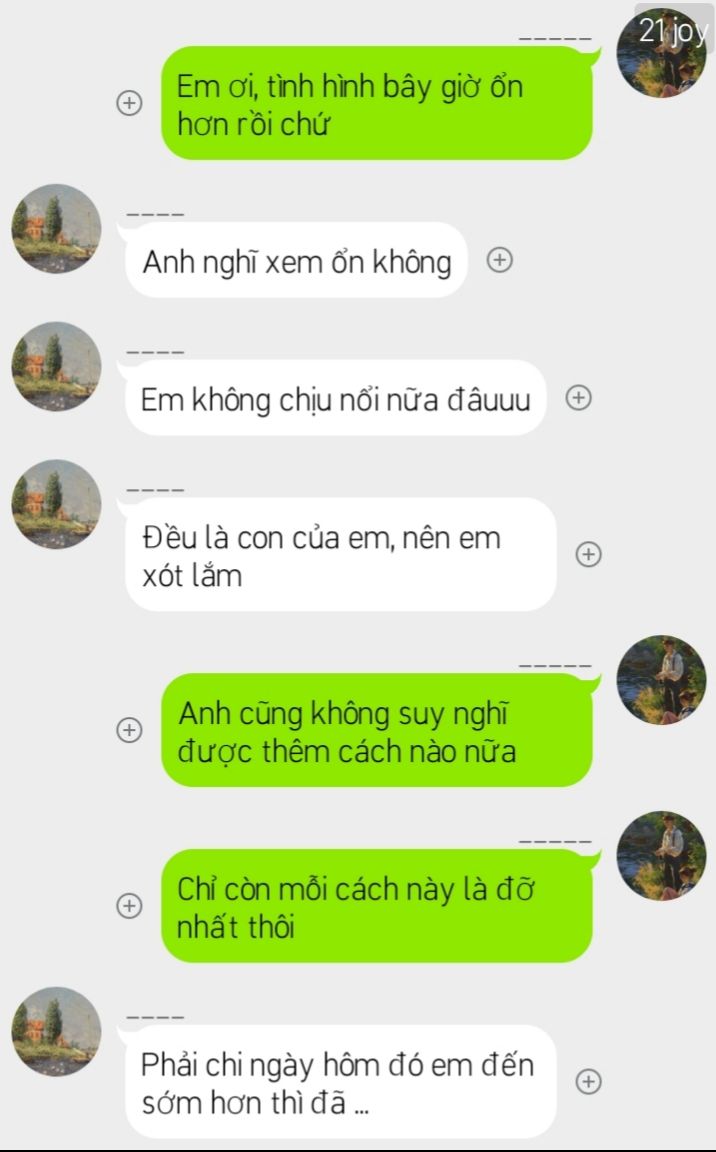This screenshot has height=1152, width=716.
Task: Tap plus icon next to "Anh nghĩ xem ổn không"
Action: [499, 260]
